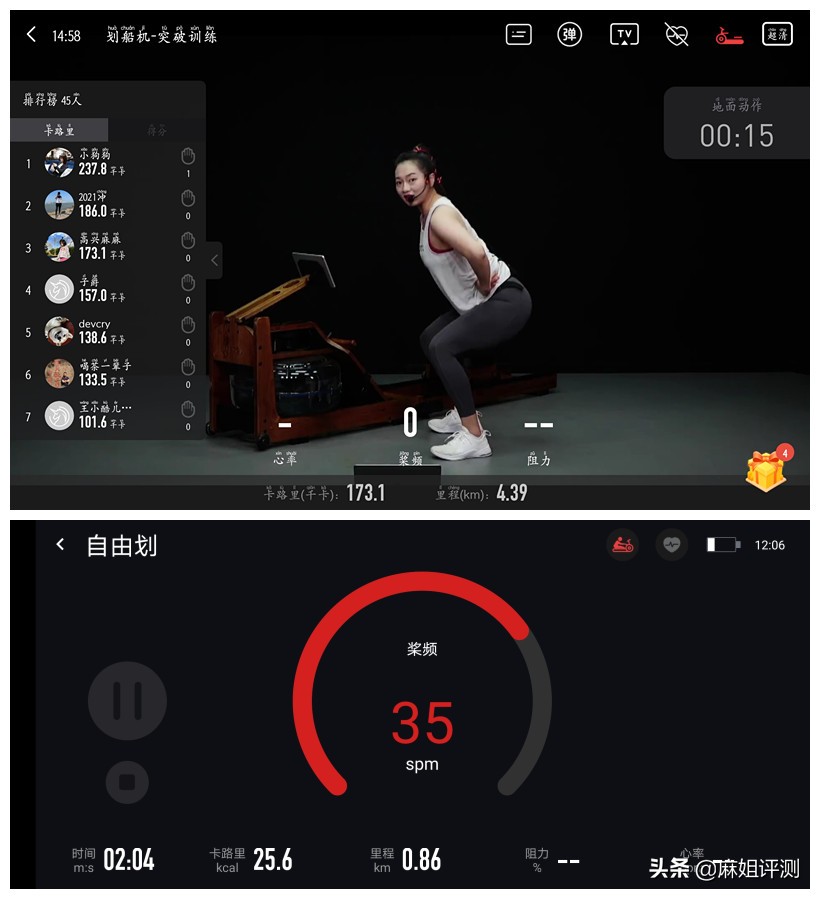Open the 弹 danmaku comments icon
The image size is (820, 899).
pyautogui.click(x=568, y=34)
